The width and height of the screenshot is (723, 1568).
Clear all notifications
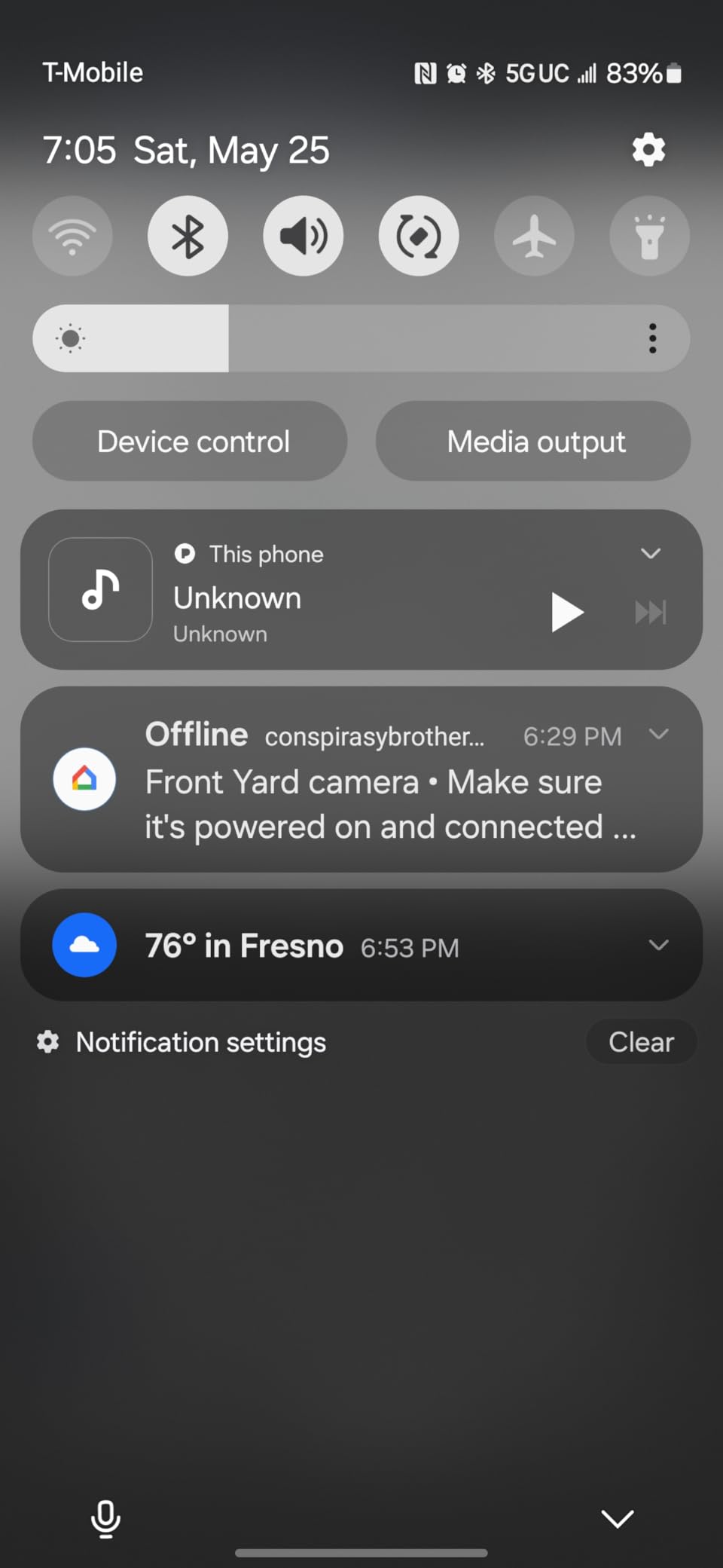pos(641,1042)
